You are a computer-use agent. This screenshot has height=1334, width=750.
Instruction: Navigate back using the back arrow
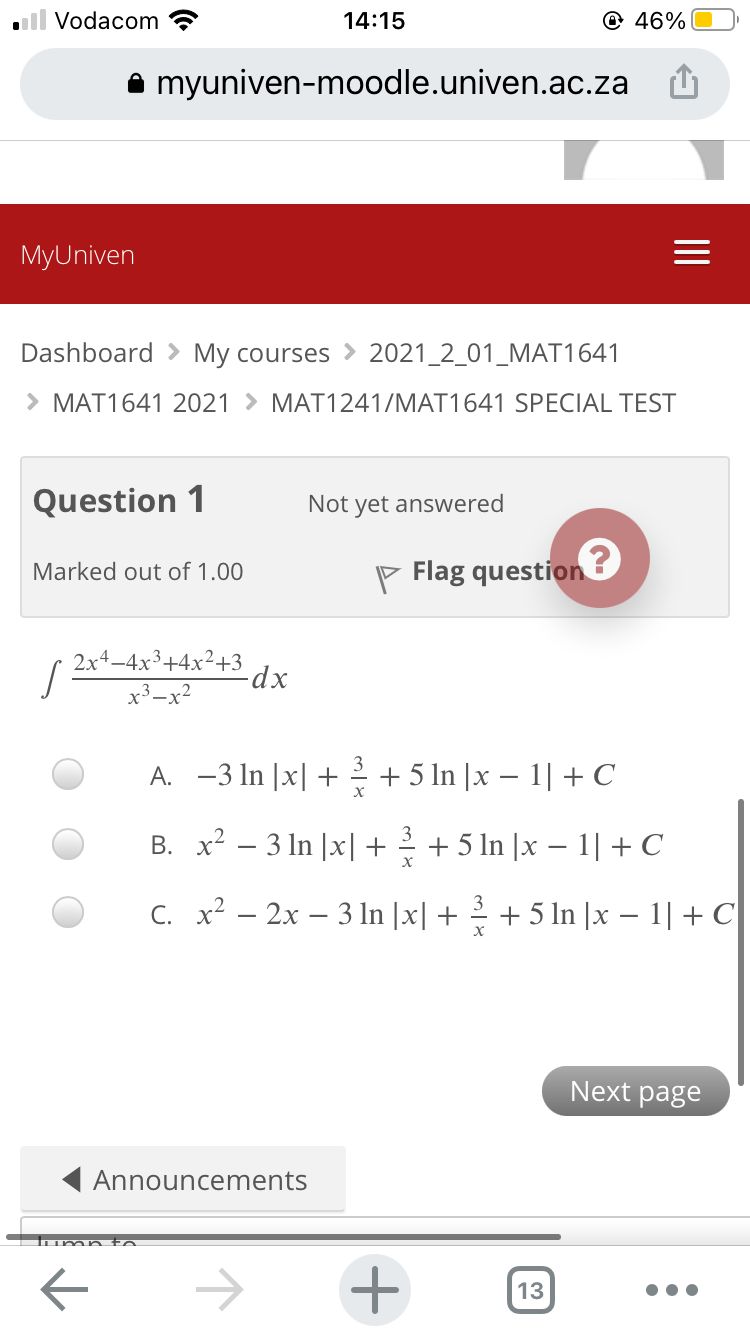[x=63, y=1290]
